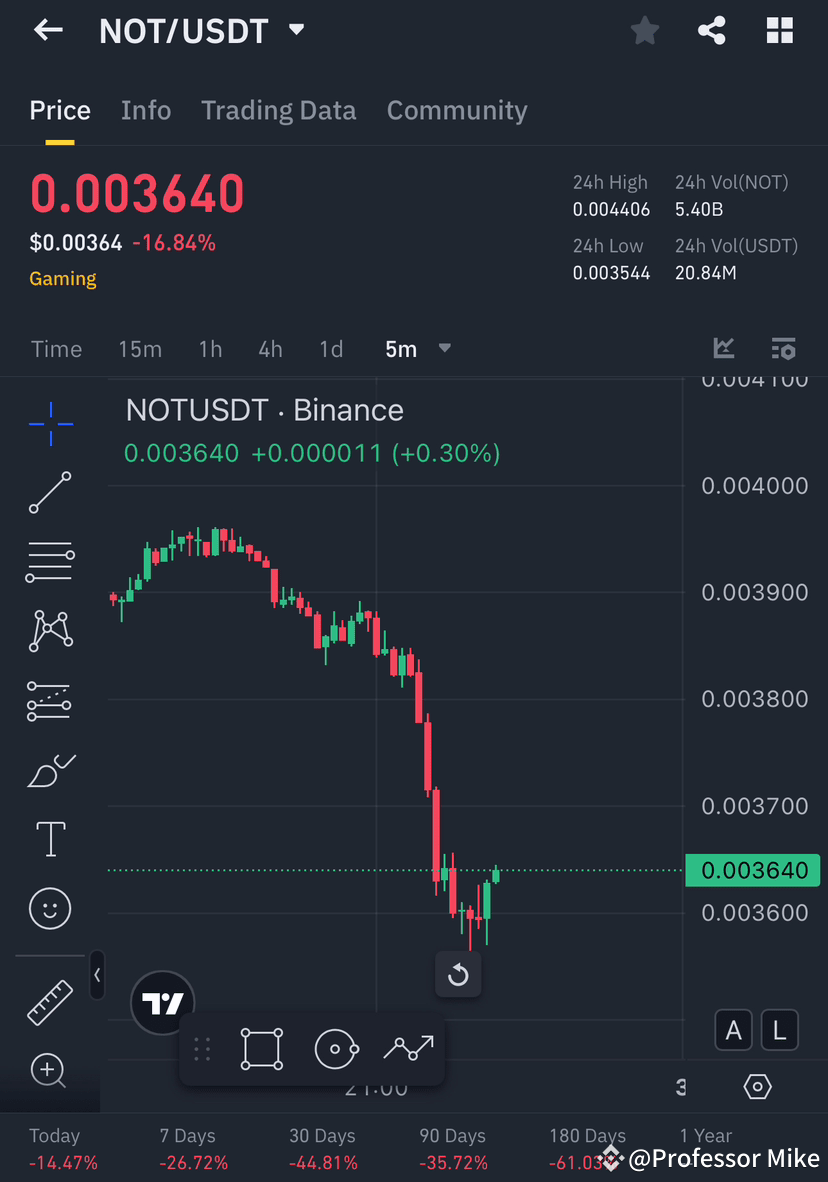
Task: Switch to the Trading Data tab
Action: pos(278,110)
